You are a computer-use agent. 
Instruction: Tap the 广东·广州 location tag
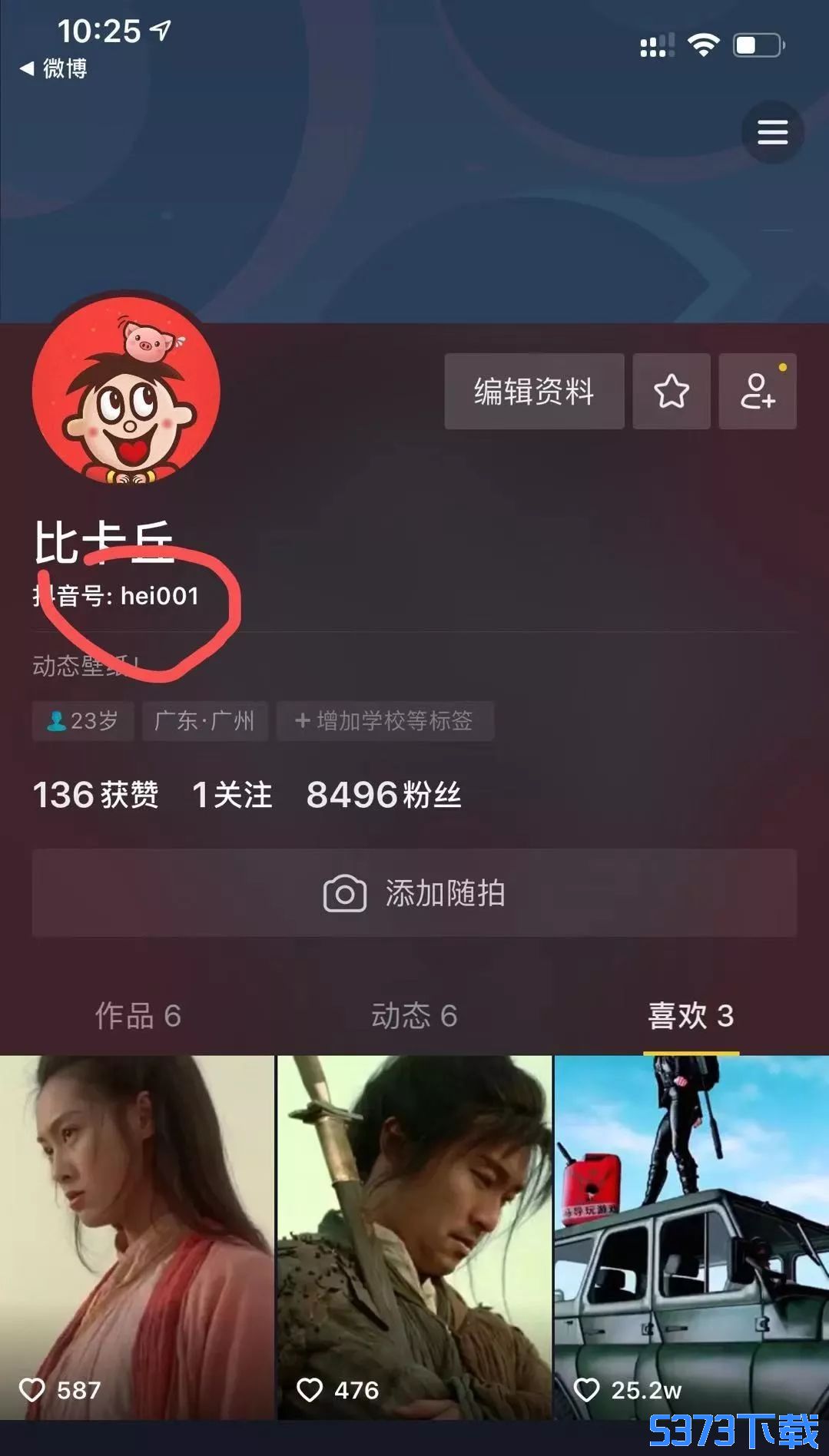[204, 720]
